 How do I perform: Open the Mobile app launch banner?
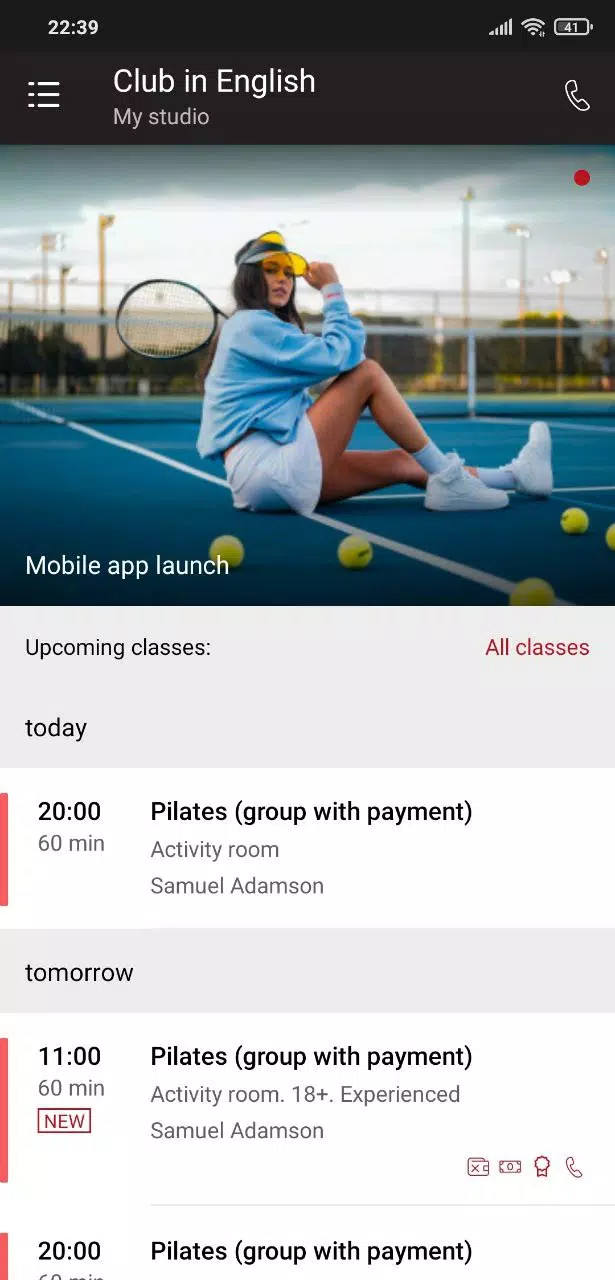tap(307, 375)
